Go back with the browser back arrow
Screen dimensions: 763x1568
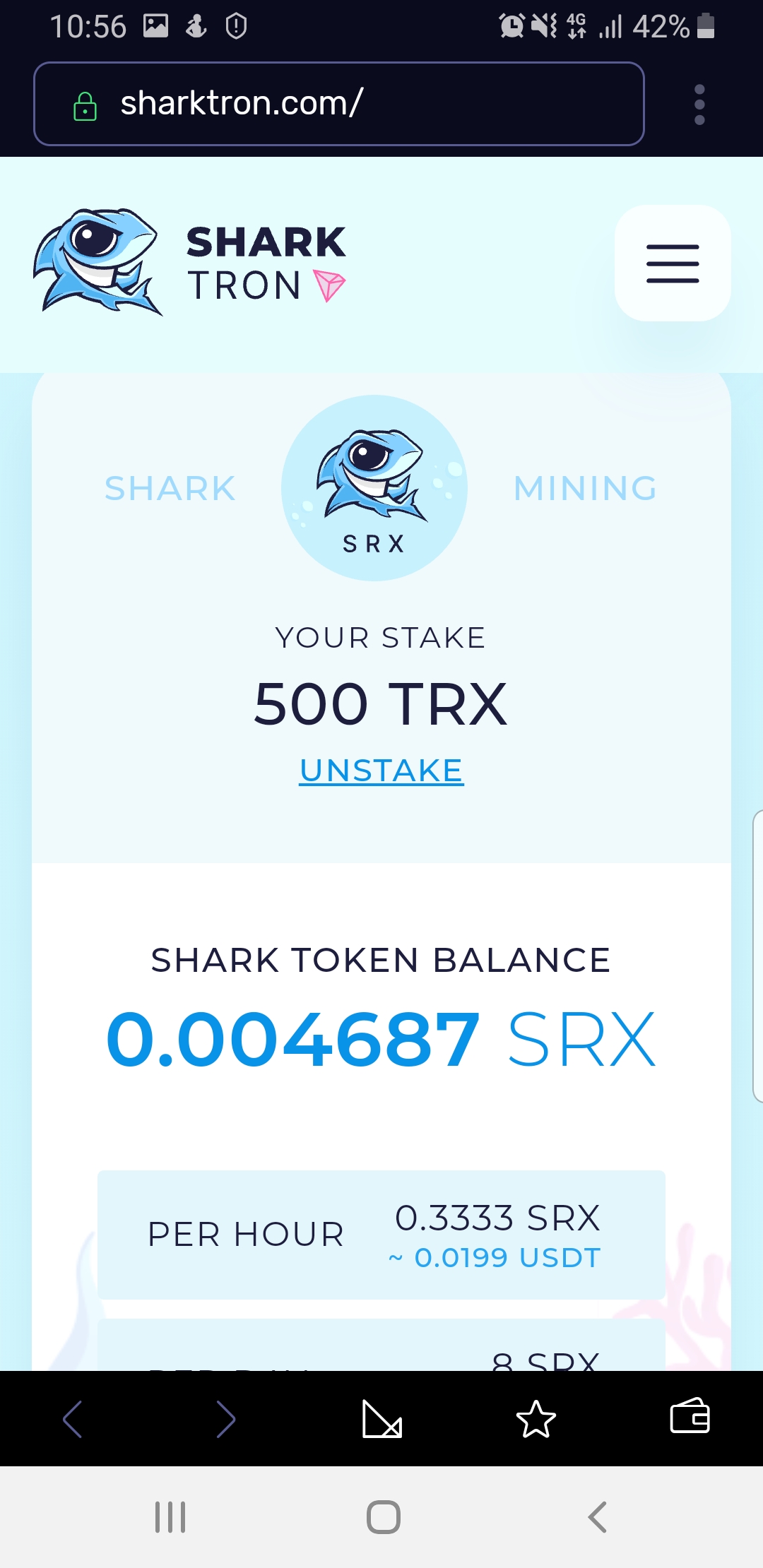pos(73,1418)
